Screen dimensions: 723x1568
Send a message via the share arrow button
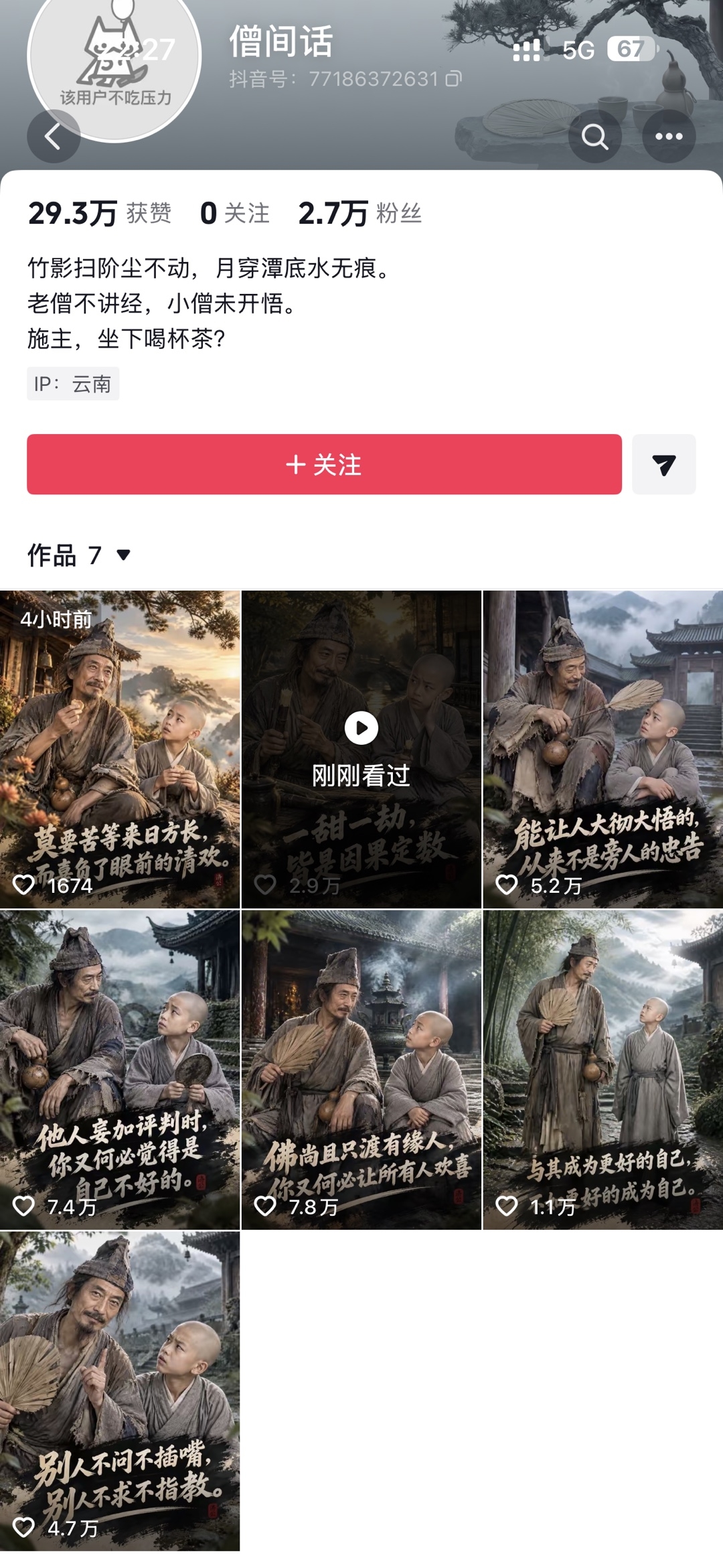tap(663, 464)
